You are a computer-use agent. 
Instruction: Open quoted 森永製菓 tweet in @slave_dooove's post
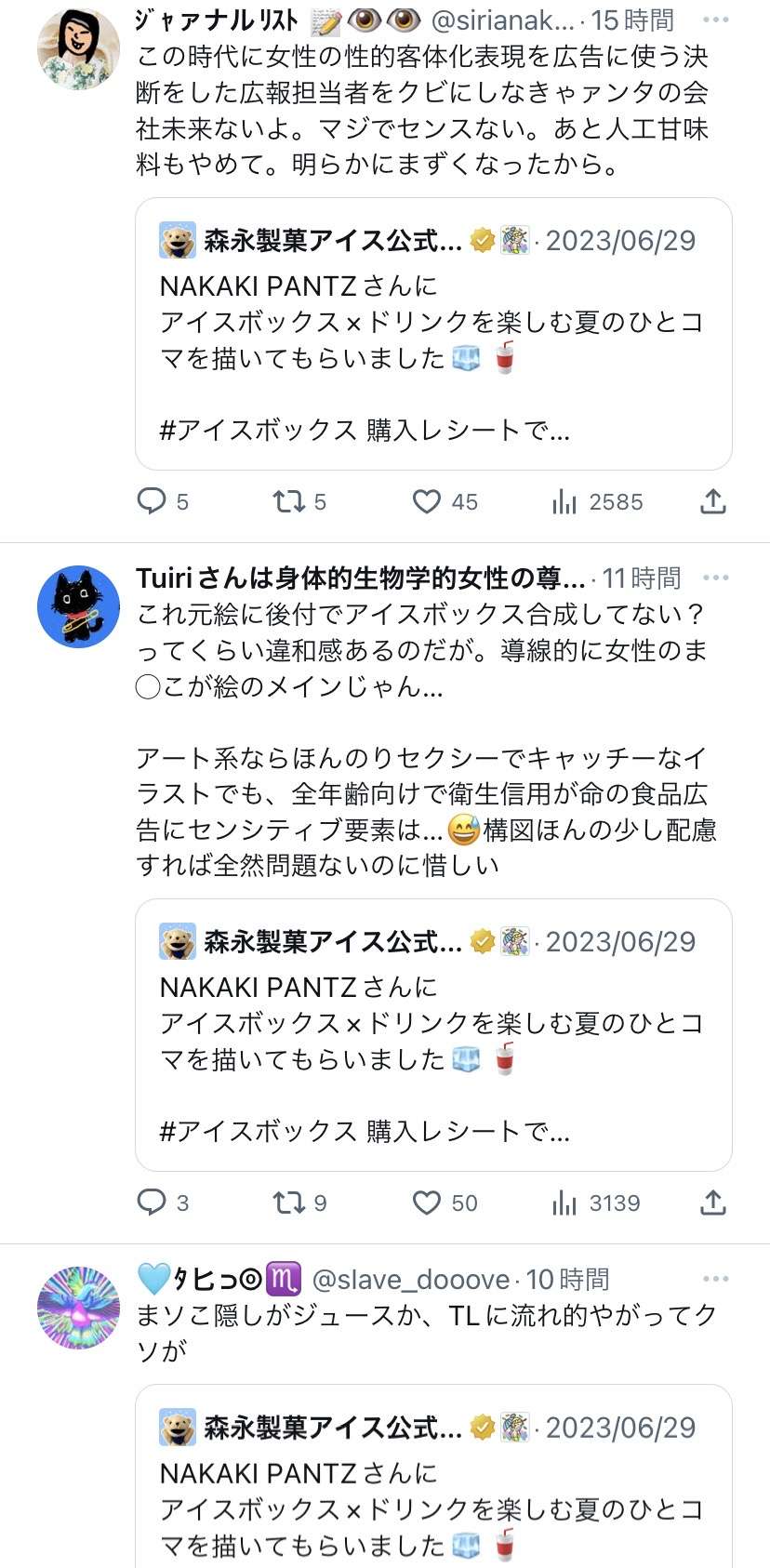pos(433,1488)
